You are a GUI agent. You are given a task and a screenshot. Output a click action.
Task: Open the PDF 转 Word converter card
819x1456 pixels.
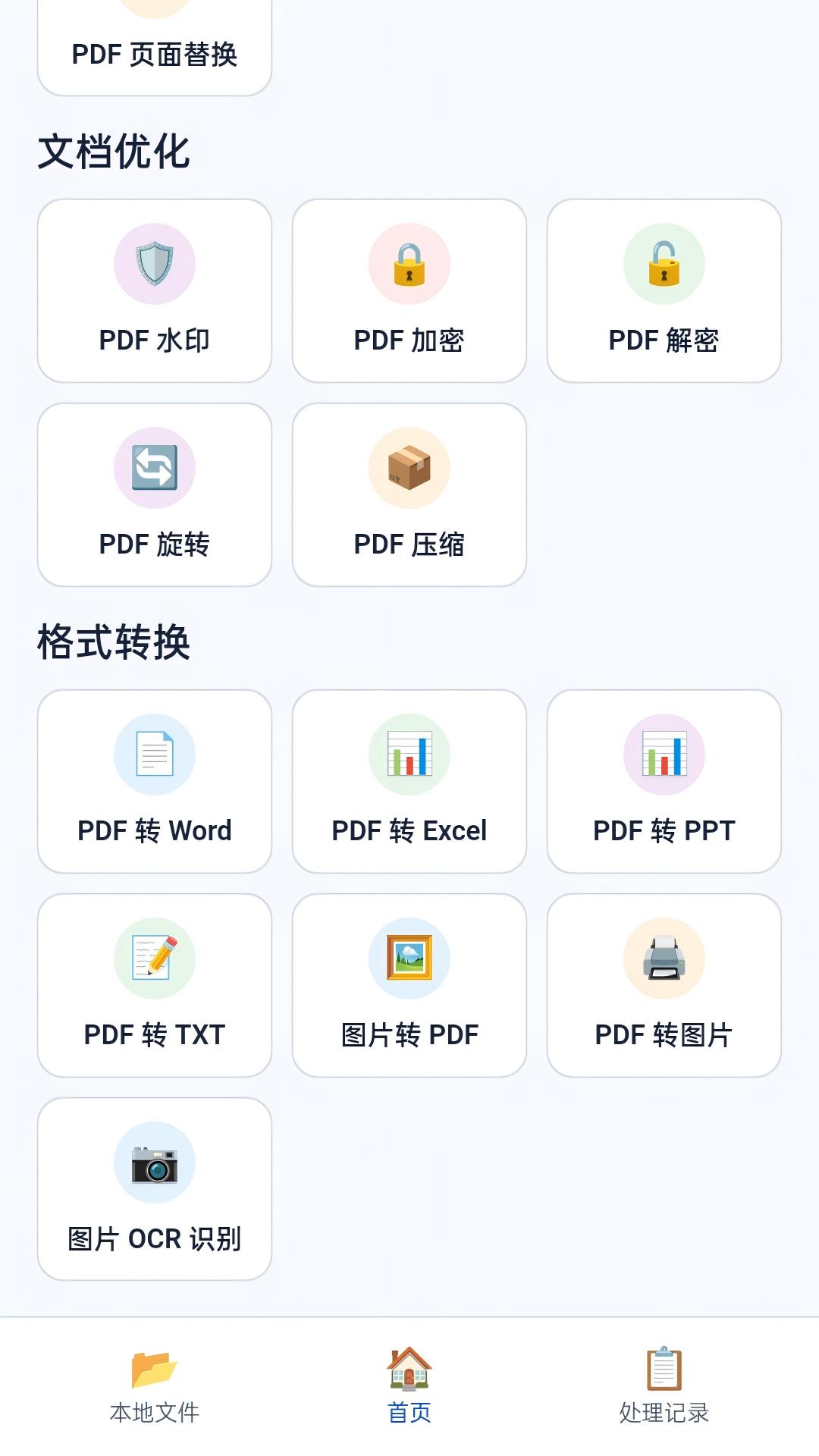click(154, 781)
